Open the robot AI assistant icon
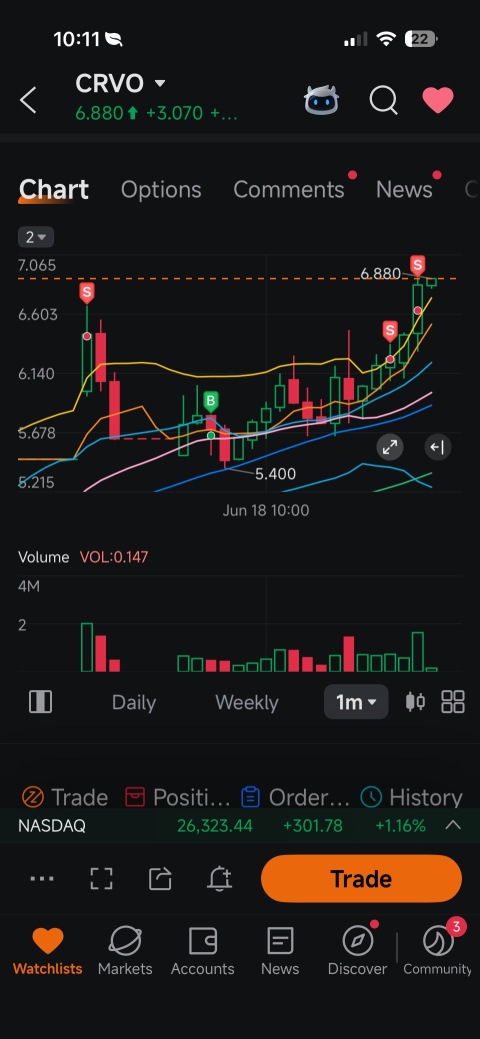The width and height of the screenshot is (480, 1039). (x=322, y=101)
